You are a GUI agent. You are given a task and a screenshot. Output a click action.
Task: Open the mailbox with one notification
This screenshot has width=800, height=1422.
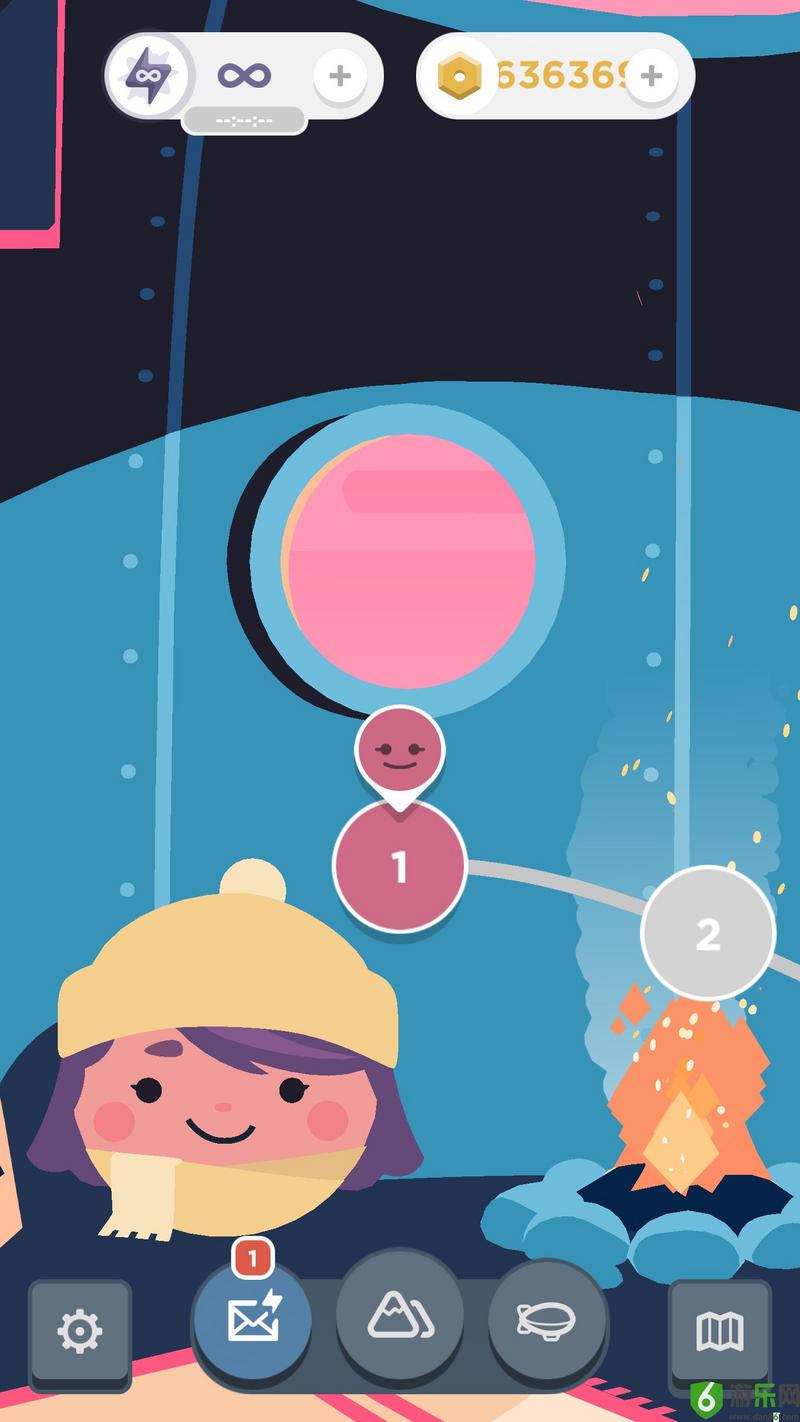tap(252, 1322)
